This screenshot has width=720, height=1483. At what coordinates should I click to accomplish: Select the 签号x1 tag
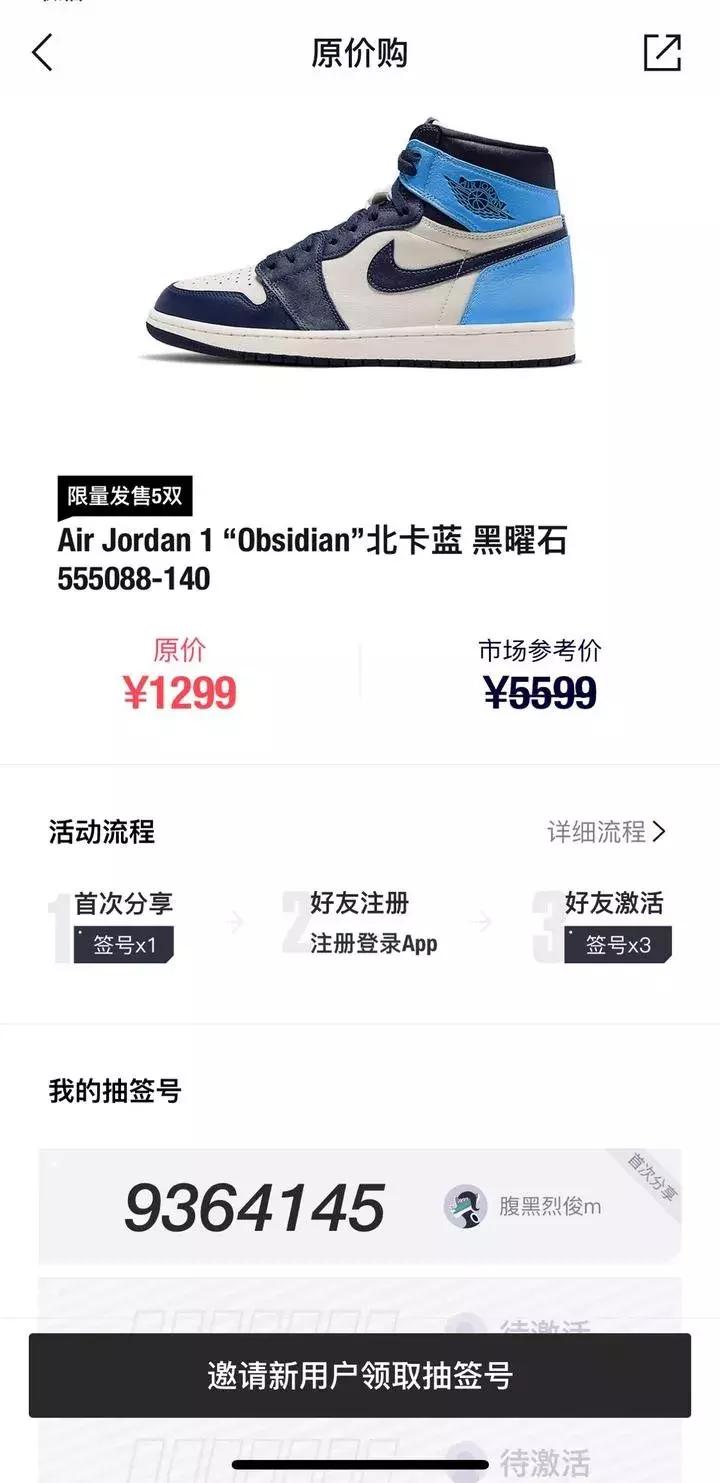coord(125,941)
